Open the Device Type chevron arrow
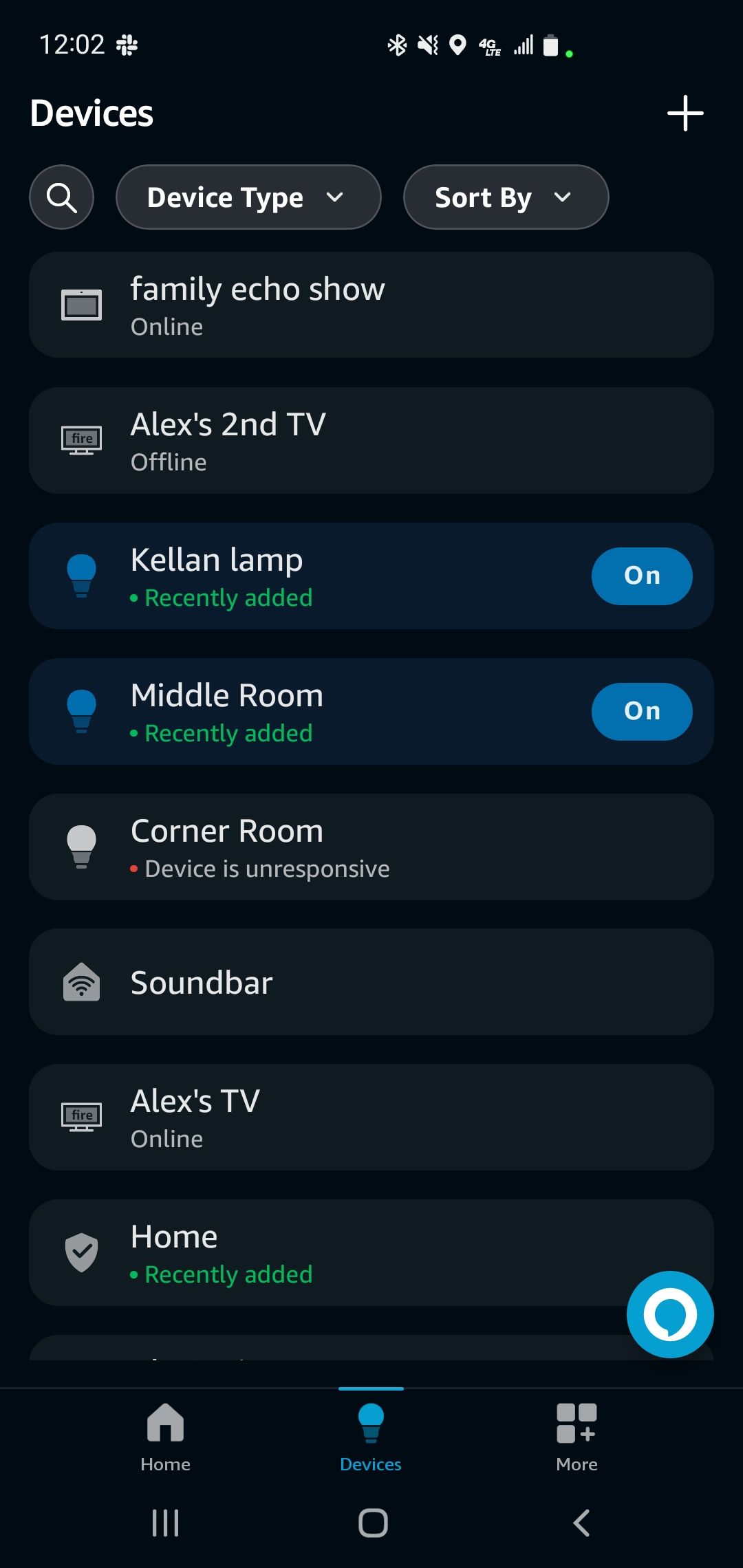 336,198
